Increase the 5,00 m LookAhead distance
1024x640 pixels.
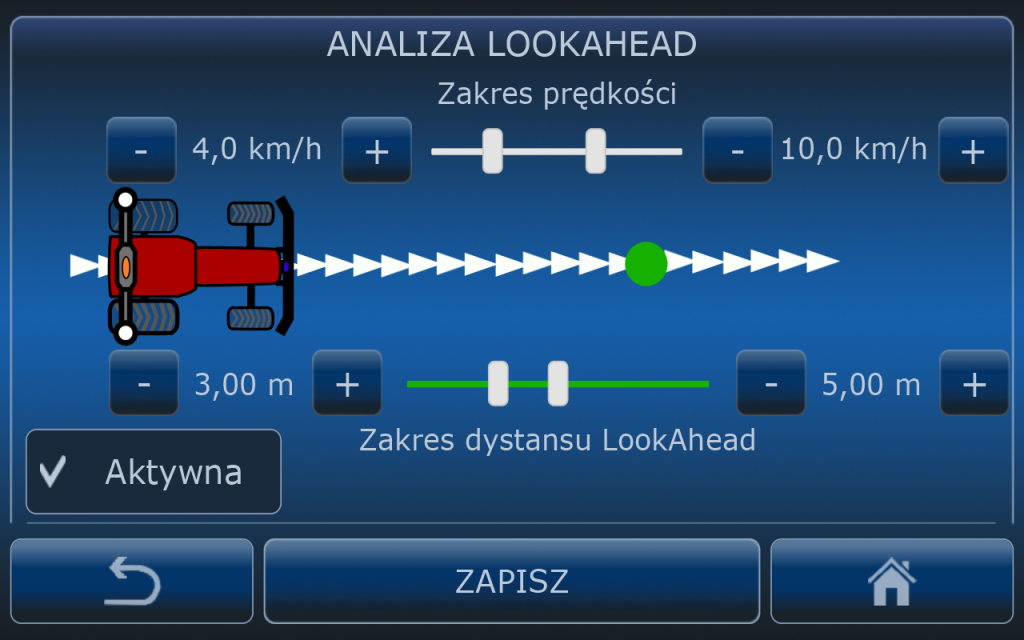974,383
